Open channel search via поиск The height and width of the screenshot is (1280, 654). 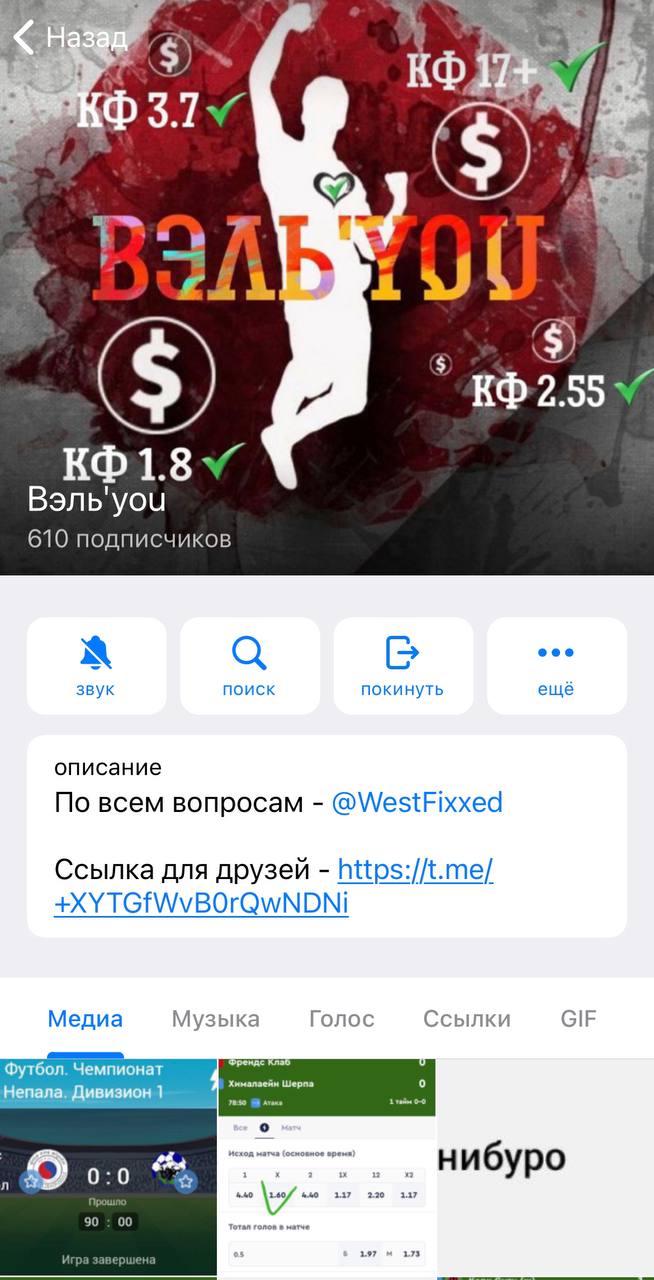249,666
